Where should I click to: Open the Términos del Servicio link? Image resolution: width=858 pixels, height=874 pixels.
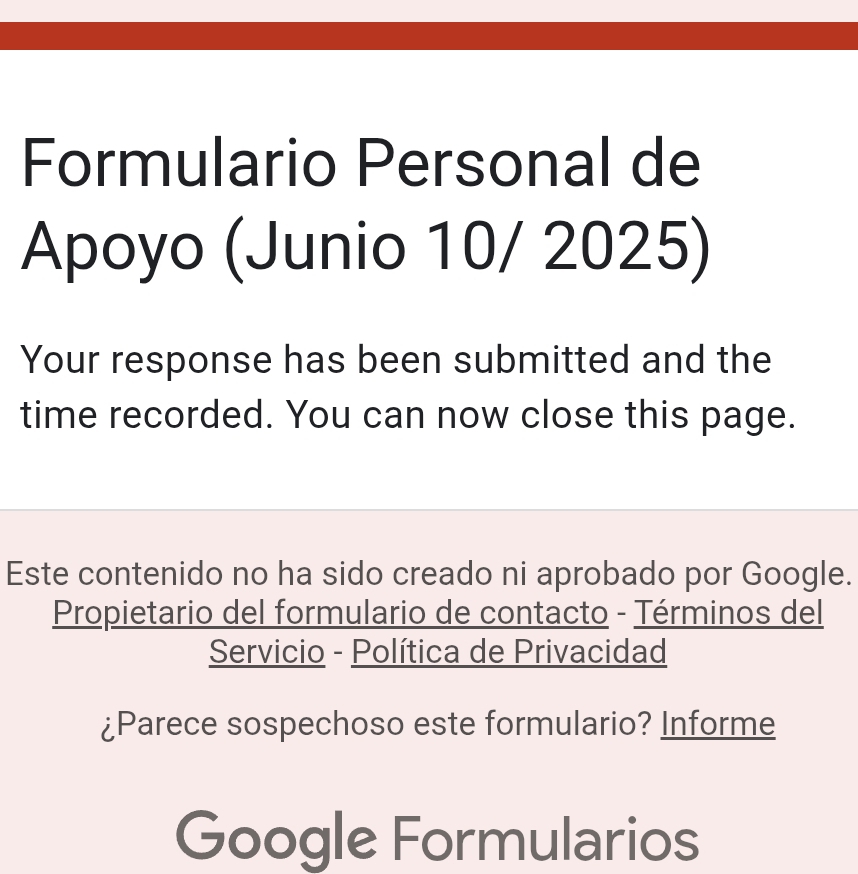point(728,612)
